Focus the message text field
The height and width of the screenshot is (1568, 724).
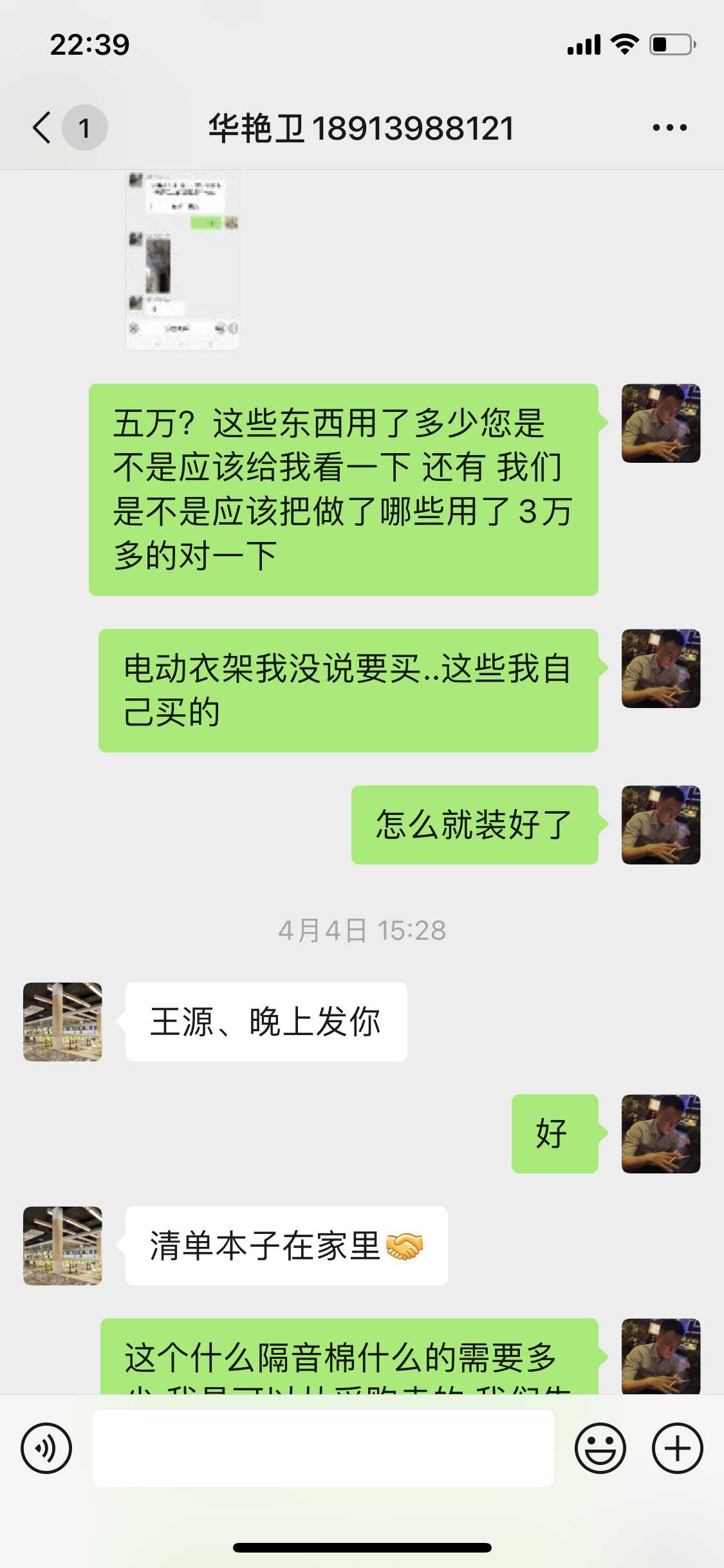click(x=323, y=1448)
